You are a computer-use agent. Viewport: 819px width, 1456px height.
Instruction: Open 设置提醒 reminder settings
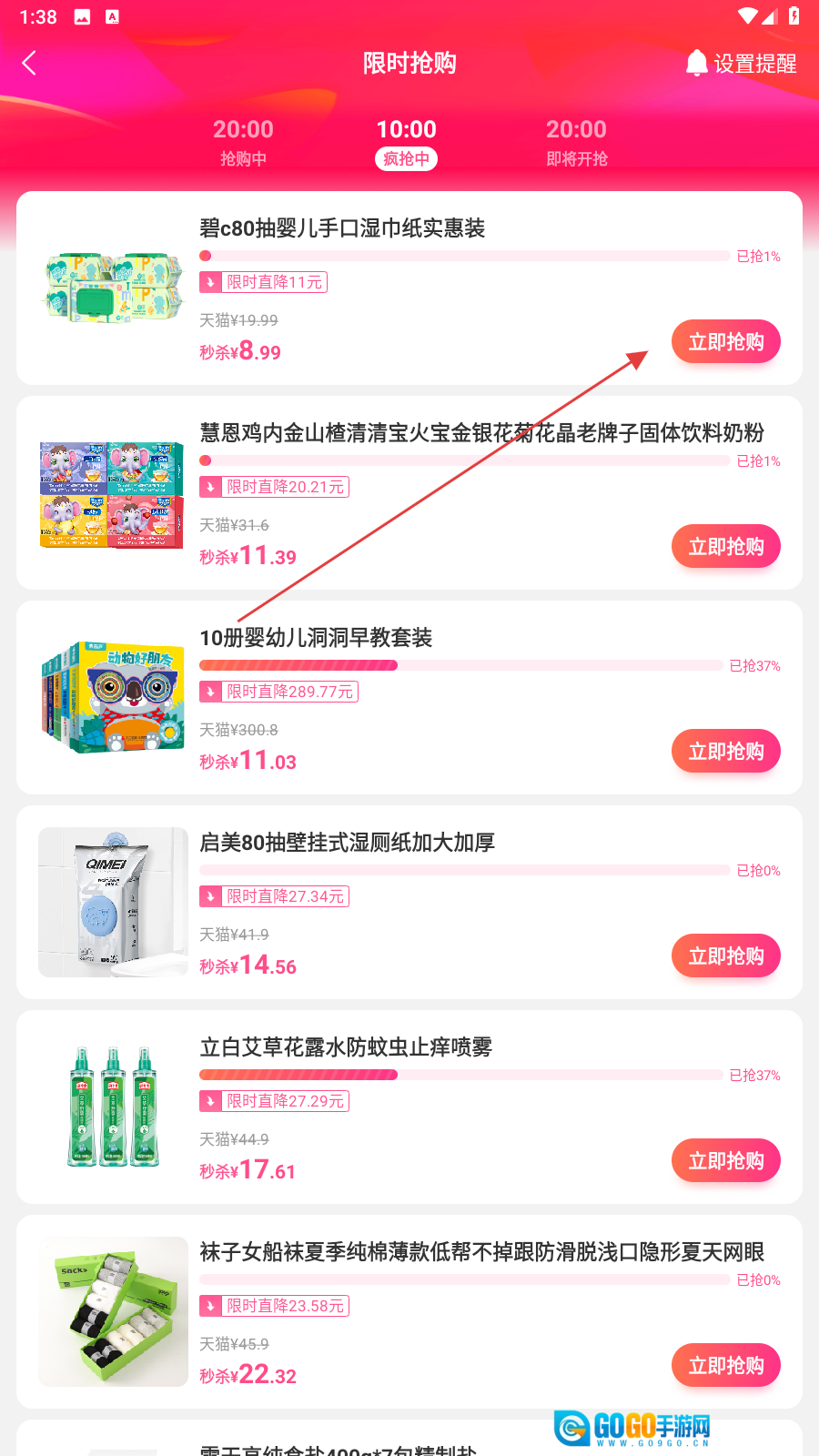(742, 63)
